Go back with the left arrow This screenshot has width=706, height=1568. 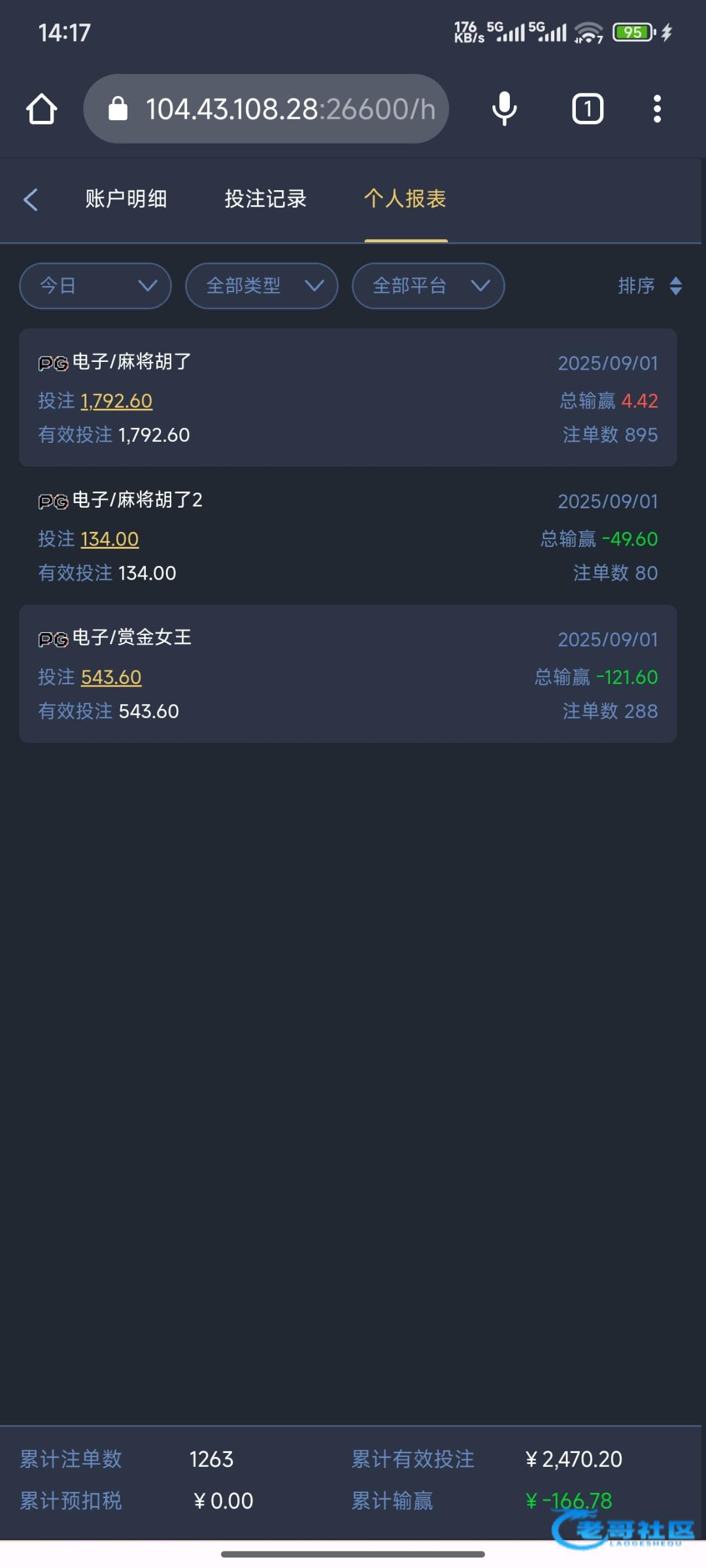31,200
